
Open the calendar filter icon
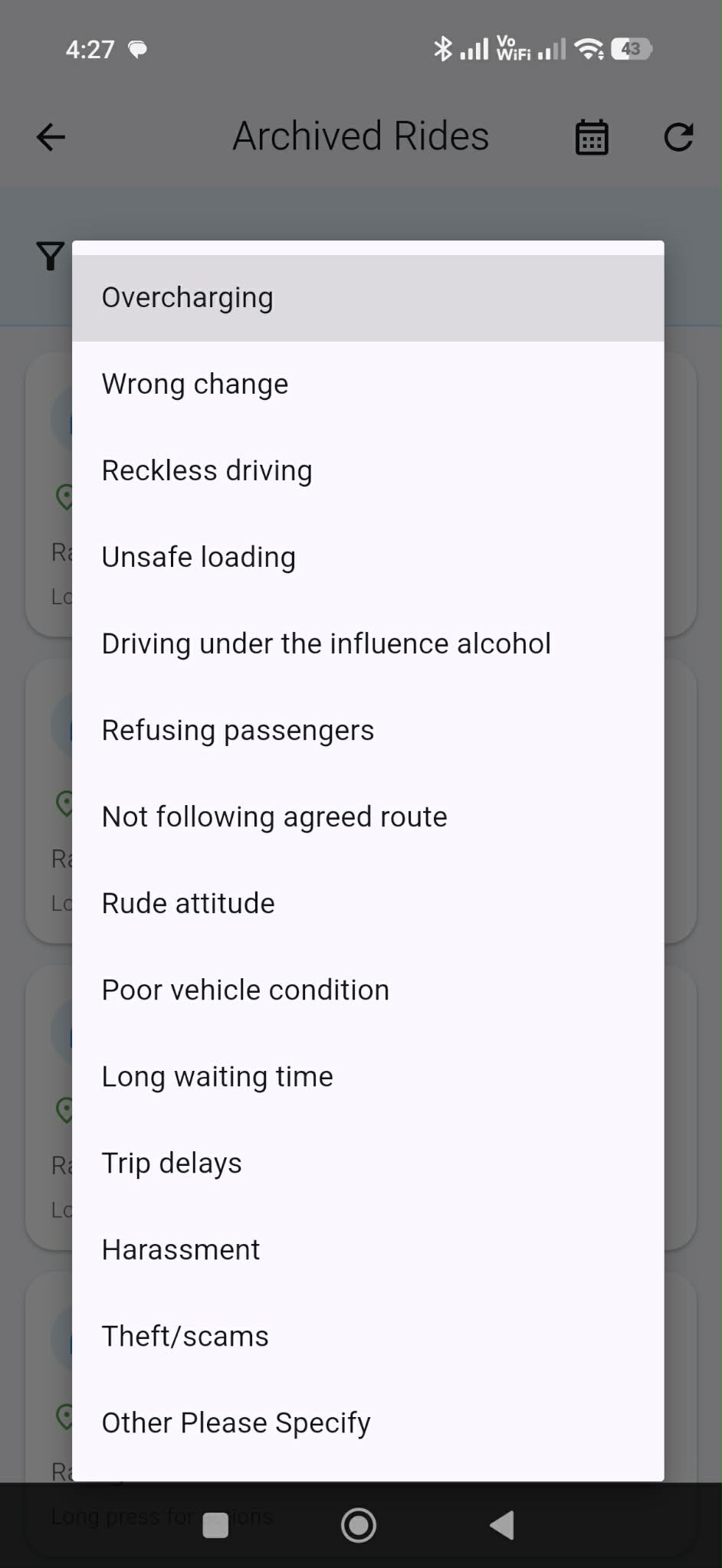[x=591, y=136]
